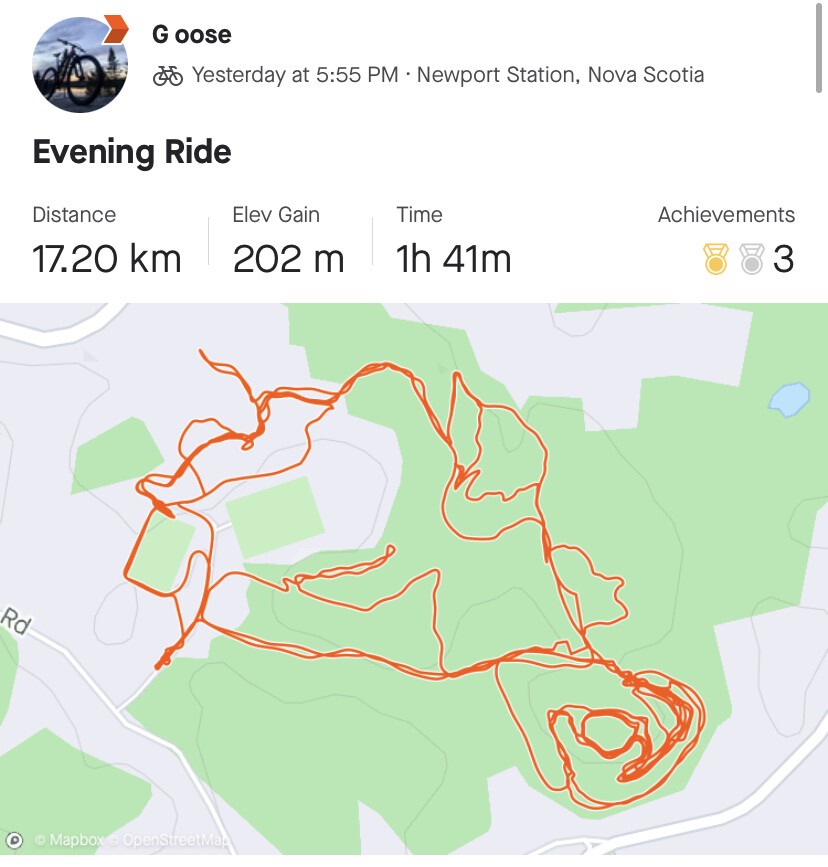The height and width of the screenshot is (867, 828).
Task: View the 3 achievements
Action: 750,259
